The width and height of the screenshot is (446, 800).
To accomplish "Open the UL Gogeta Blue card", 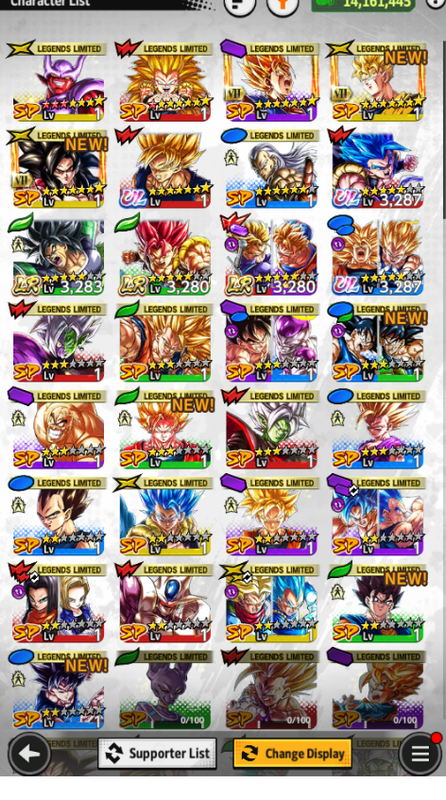I will 378,169.
